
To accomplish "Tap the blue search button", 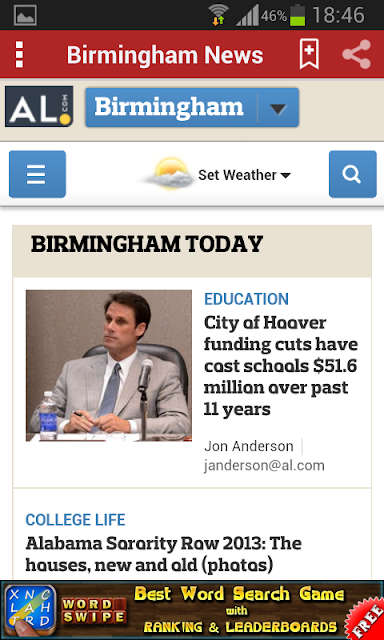I will [353, 174].
